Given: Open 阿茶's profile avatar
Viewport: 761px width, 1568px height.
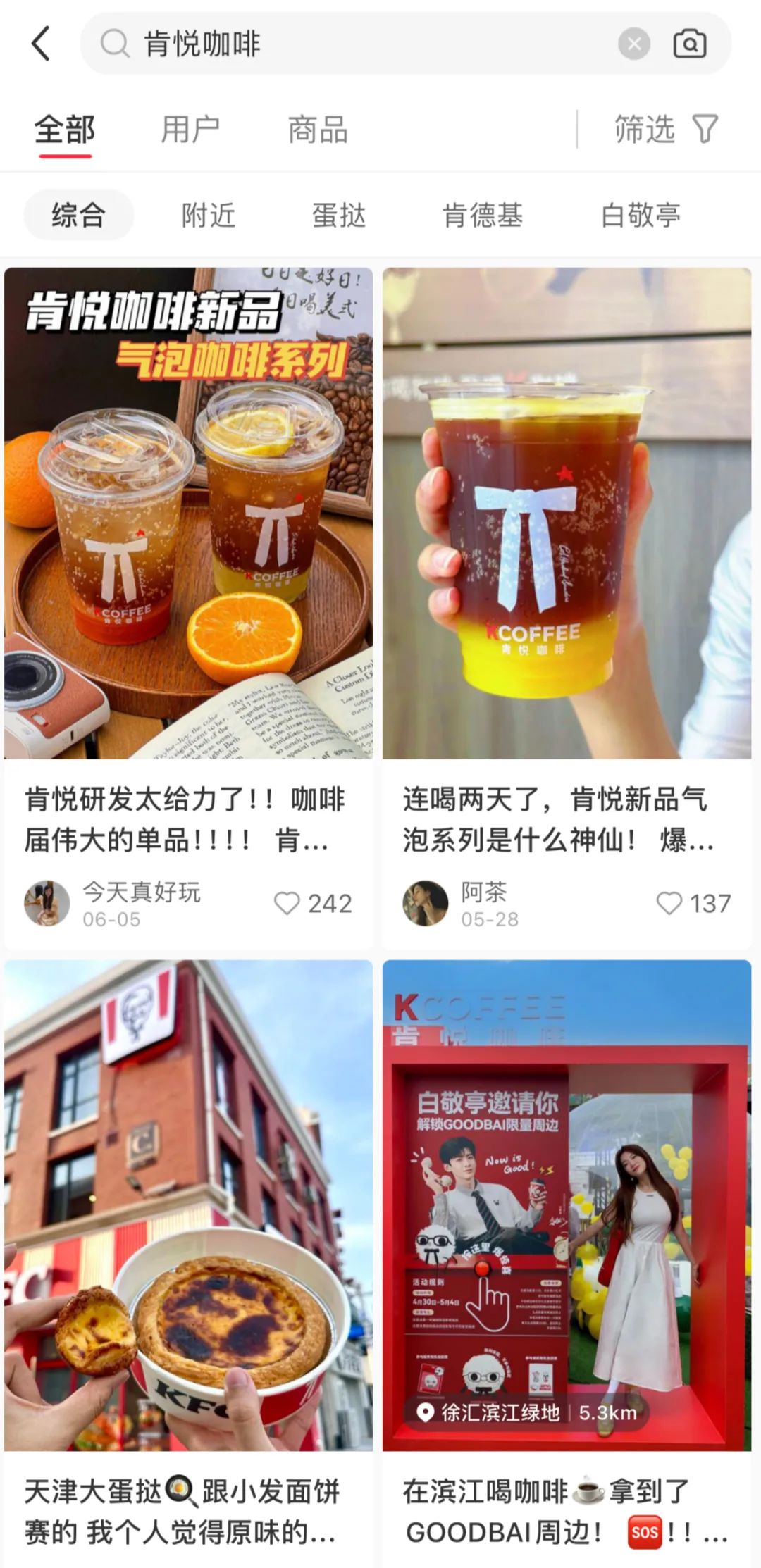Looking at the screenshot, I should point(426,903).
